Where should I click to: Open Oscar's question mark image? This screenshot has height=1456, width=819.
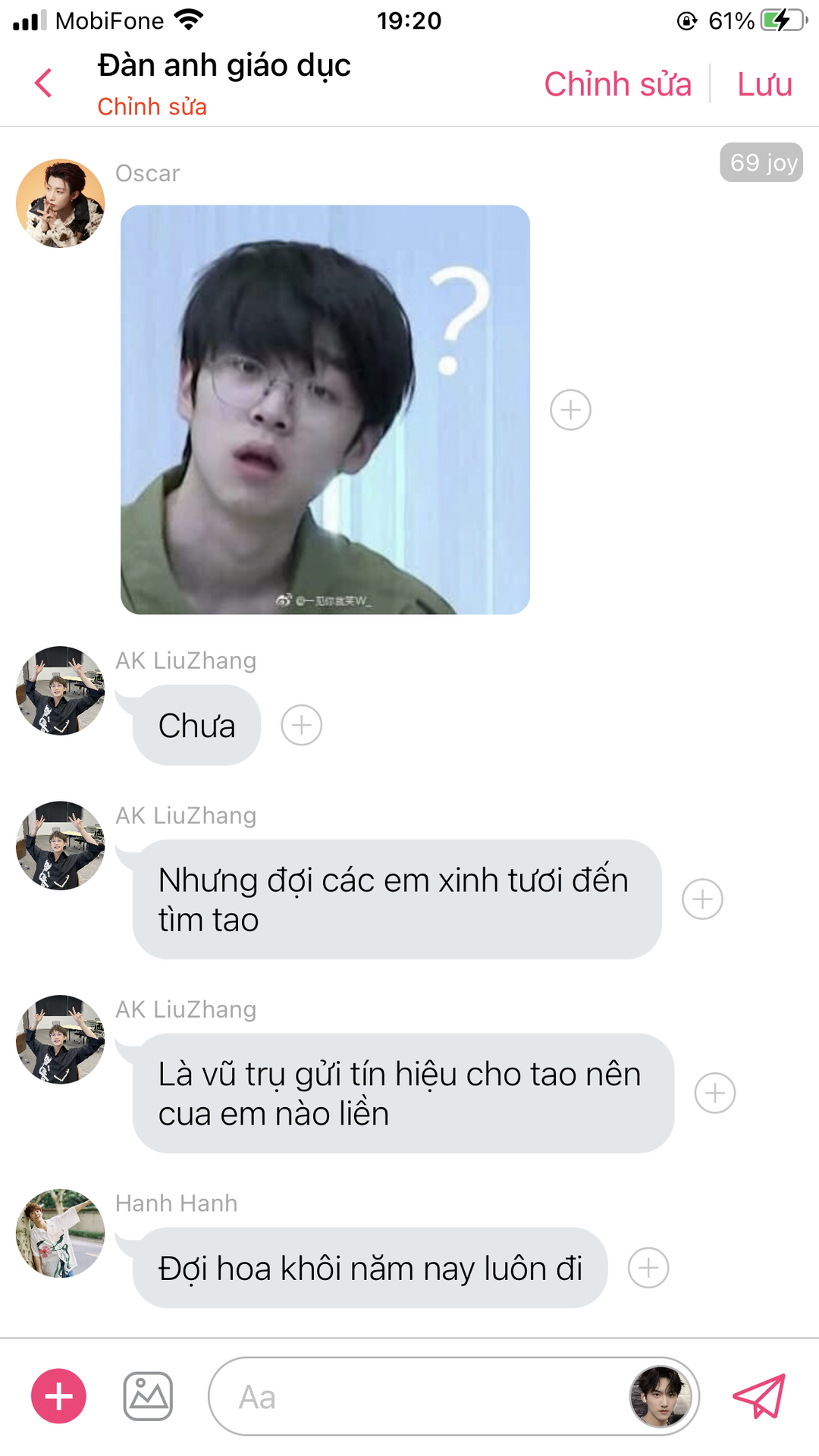325,409
